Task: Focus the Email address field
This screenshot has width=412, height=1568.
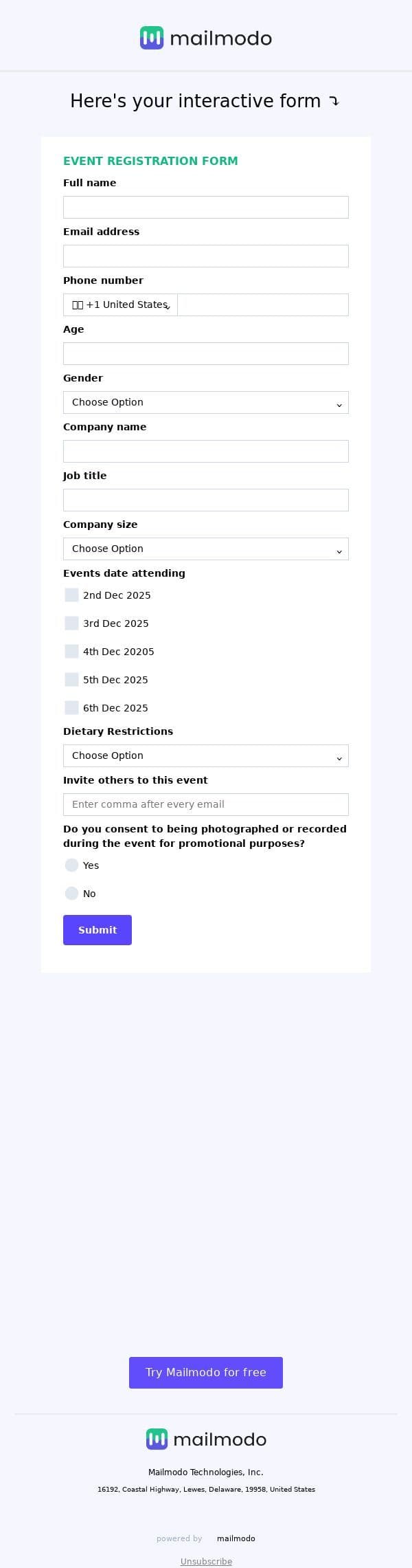Action: [x=205, y=256]
